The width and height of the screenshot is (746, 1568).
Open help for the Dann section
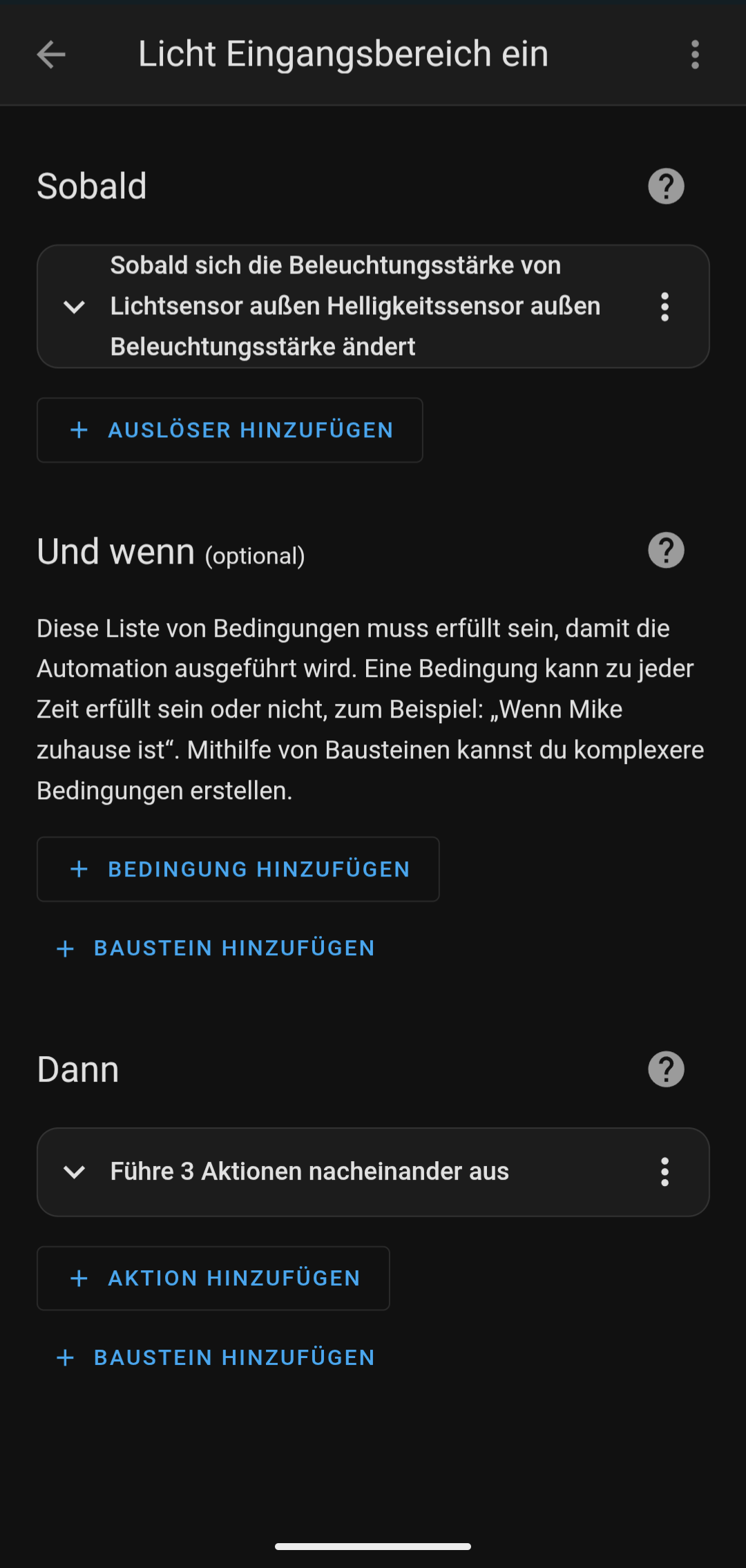tap(666, 1069)
